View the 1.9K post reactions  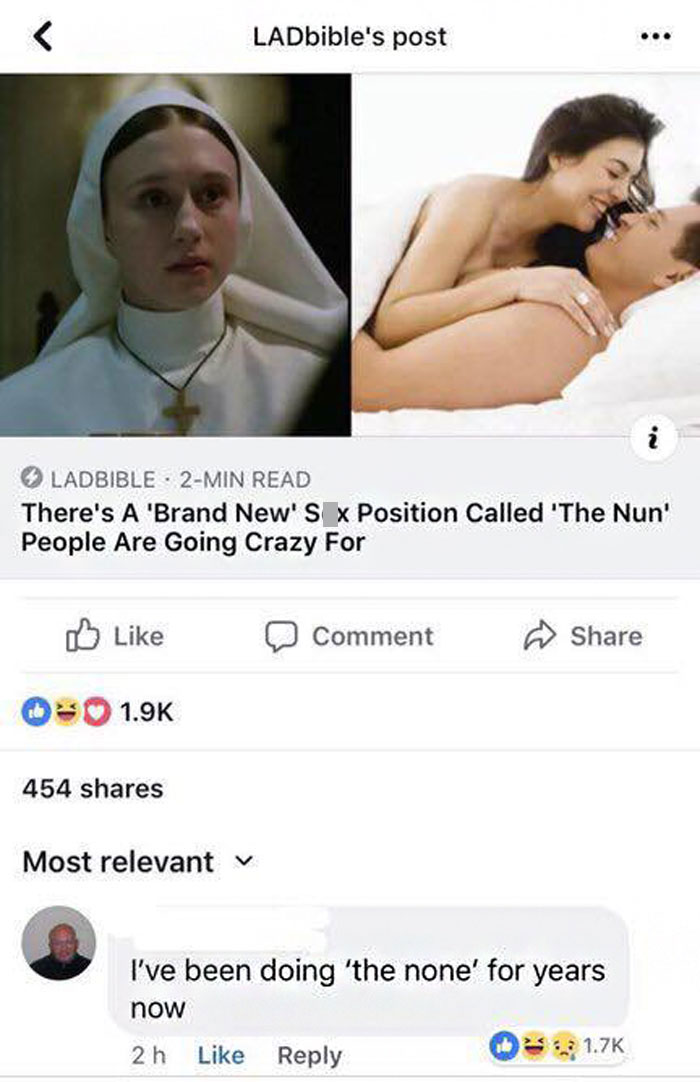coord(98,712)
